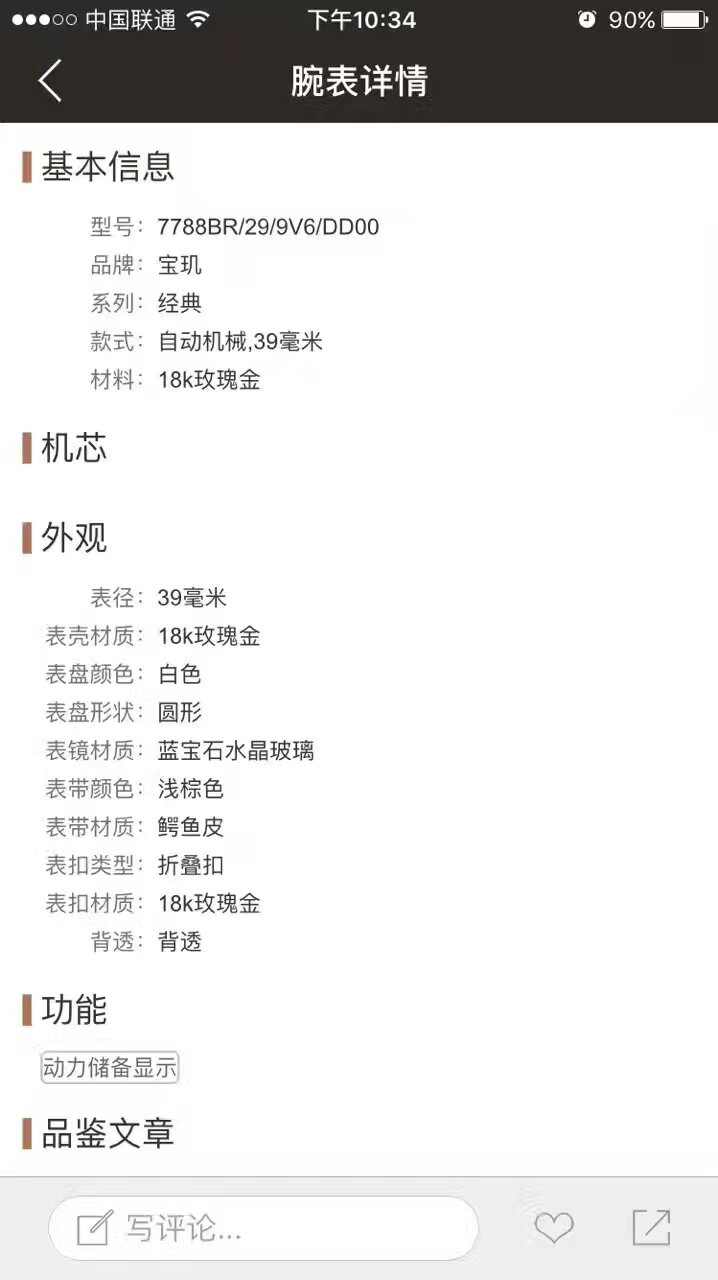Favorite this watch with the heart icon
Screen dimensions: 718x1280
(554, 1228)
